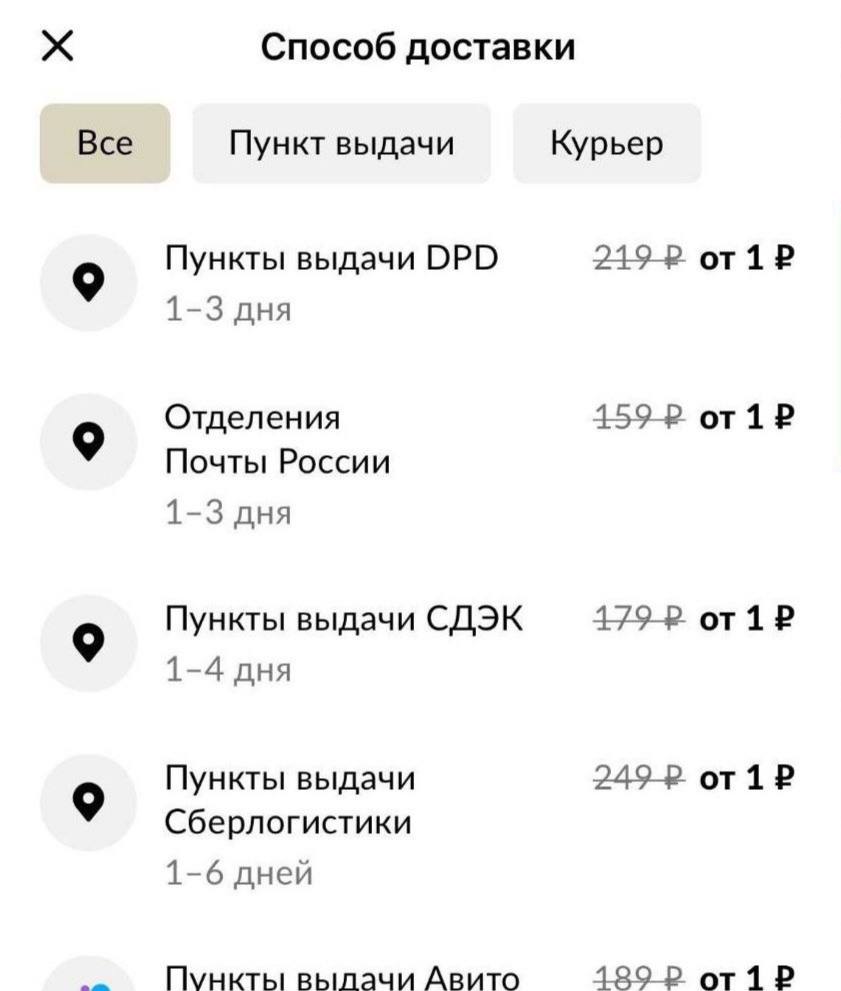841x991 pixels.
Task: Filter by Курьер delivery
Action: (x=606, y=144)
